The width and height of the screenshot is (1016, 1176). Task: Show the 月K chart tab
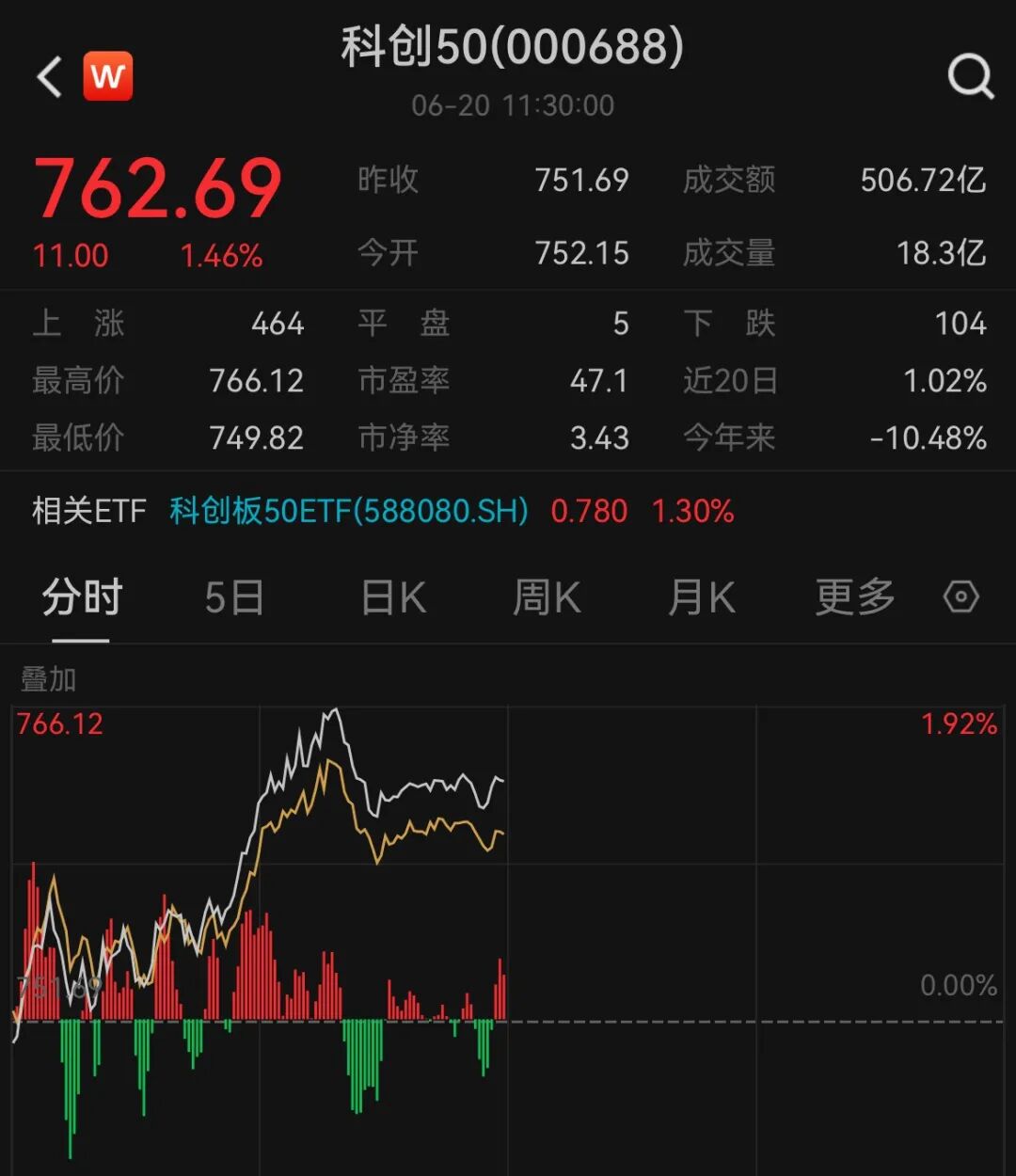(701, 597)
